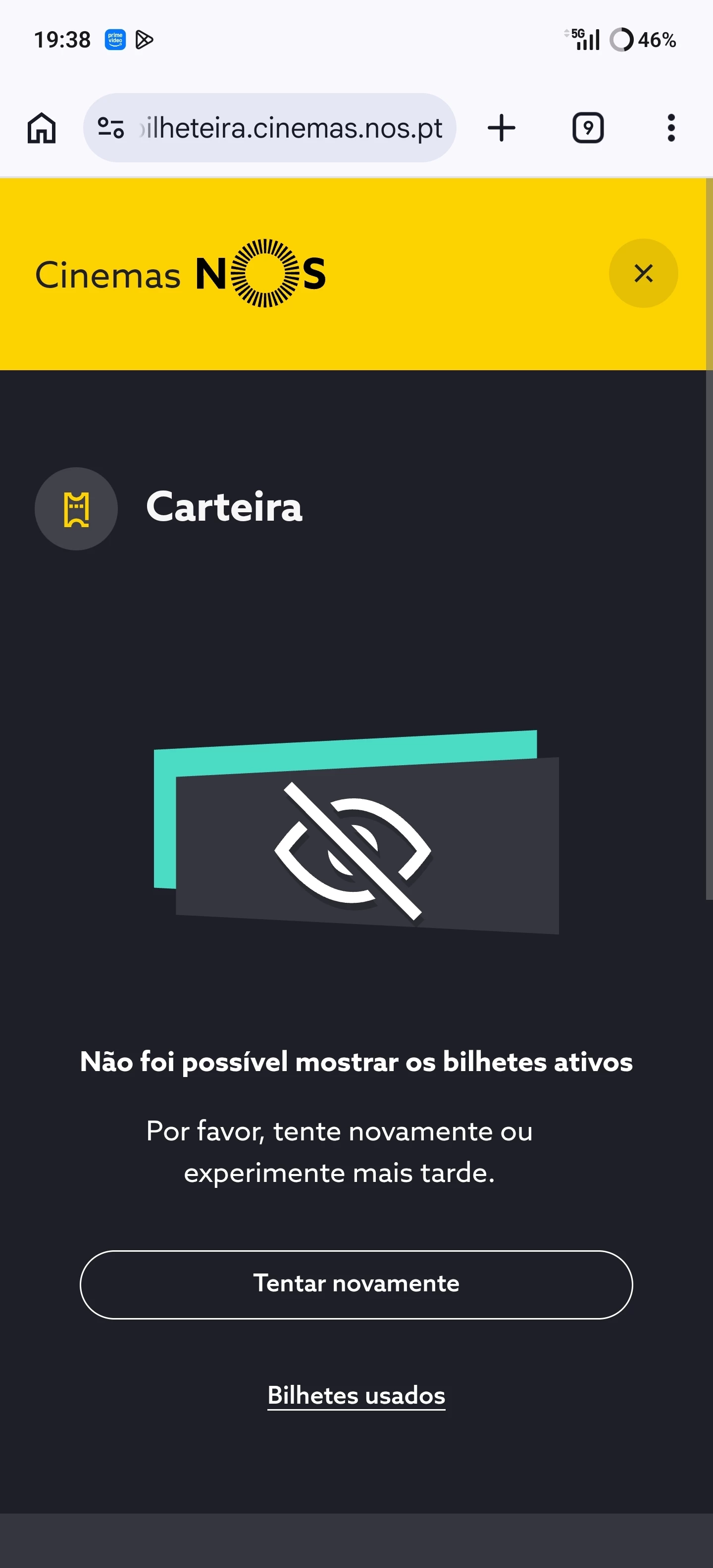Close the Cinemas NOS wallet panel
This screenshot has width=713, height=1568.
(x=643, y=273)
